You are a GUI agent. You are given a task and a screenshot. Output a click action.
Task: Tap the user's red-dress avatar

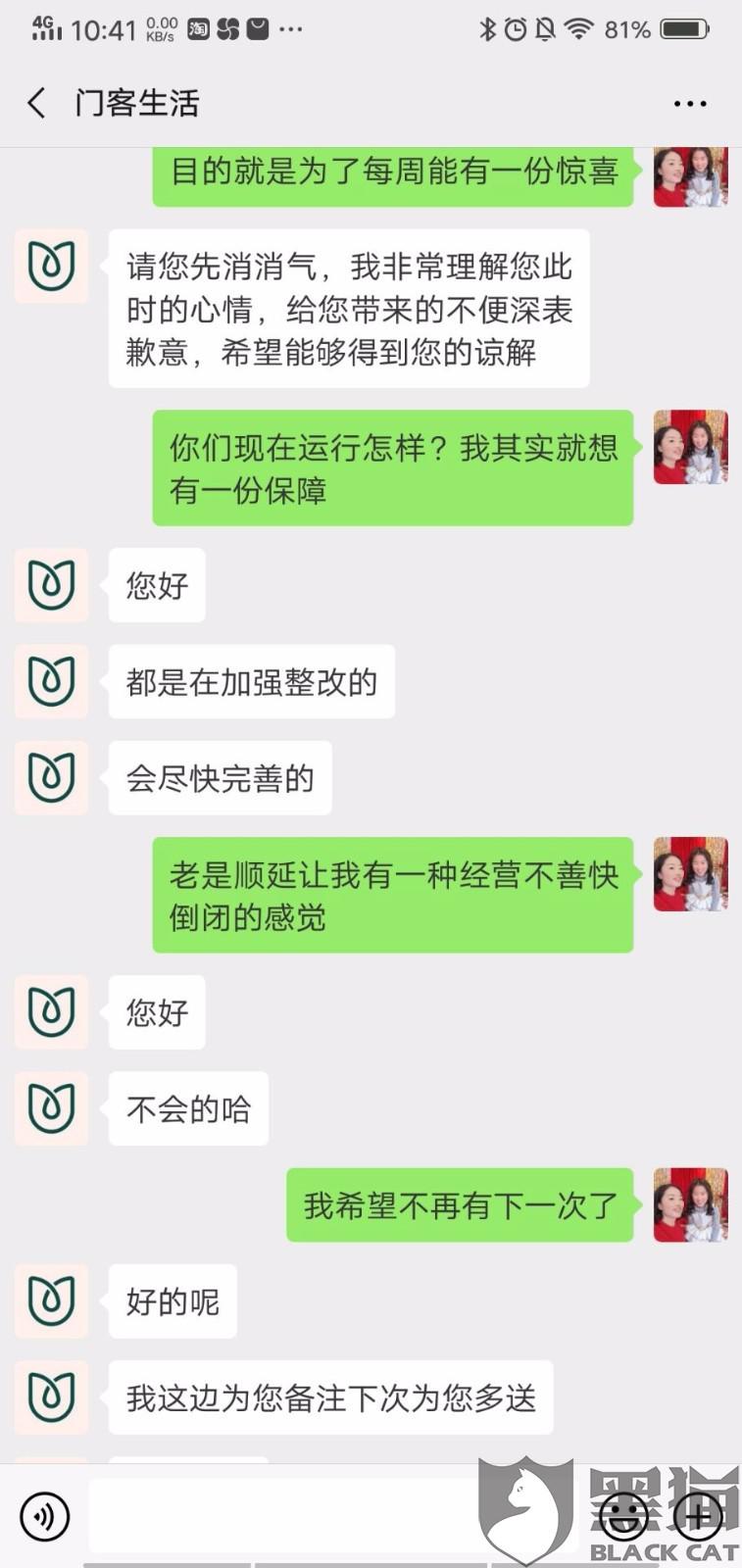point(690,447)
